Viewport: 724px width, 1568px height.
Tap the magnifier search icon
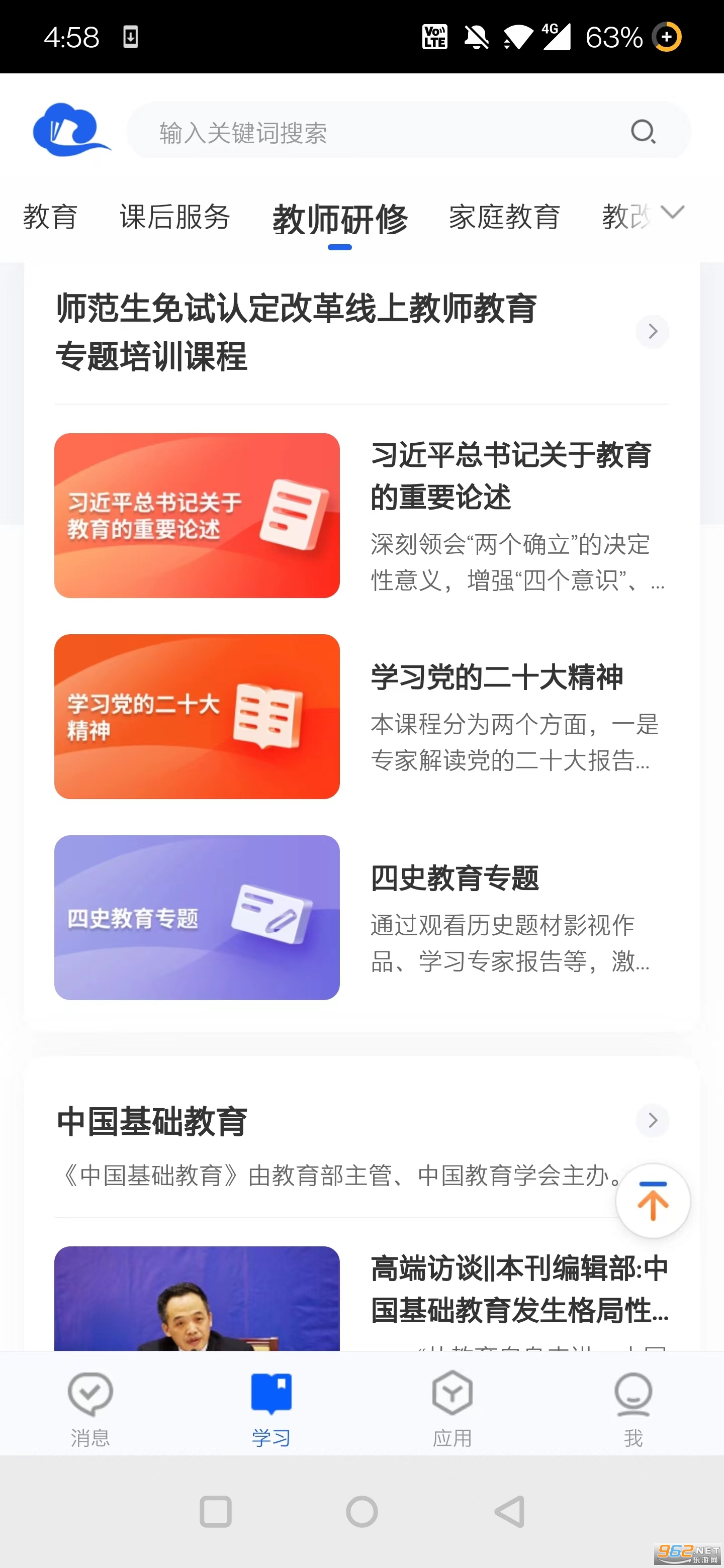643,132
